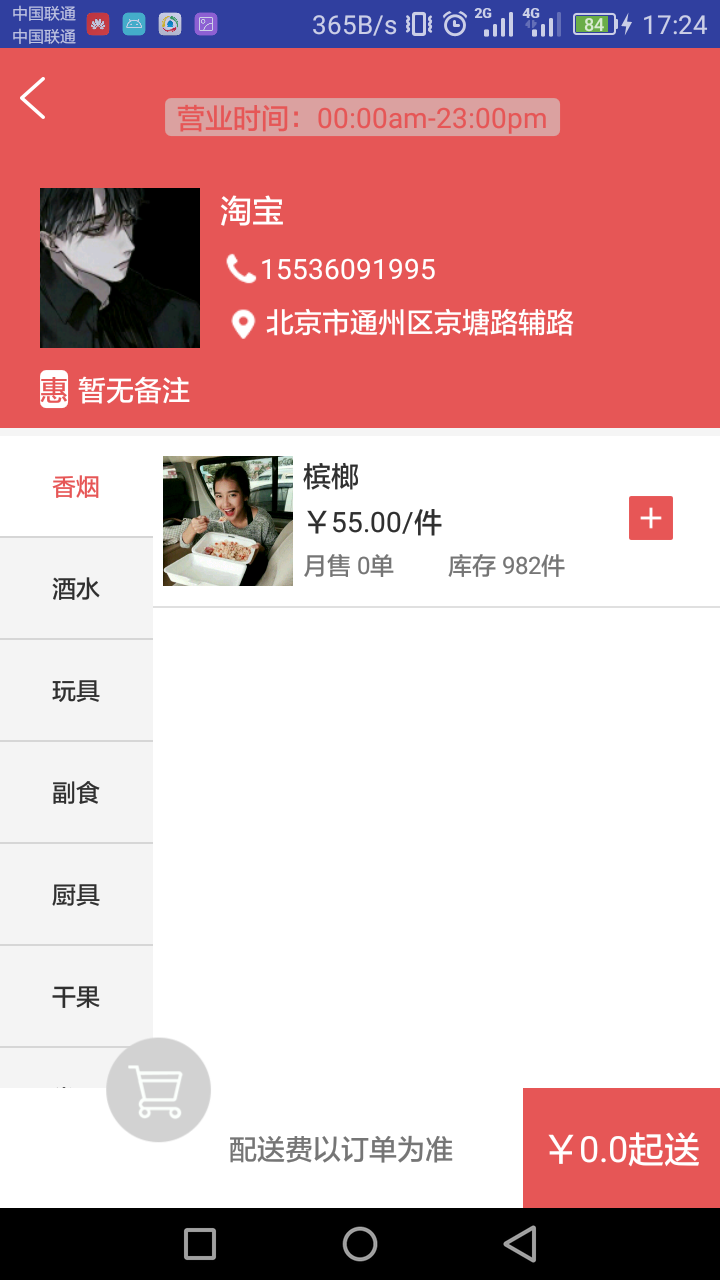View the 干果 category
The height and width of the screenshot is (1280, 720).
click(x=76, y=997)
